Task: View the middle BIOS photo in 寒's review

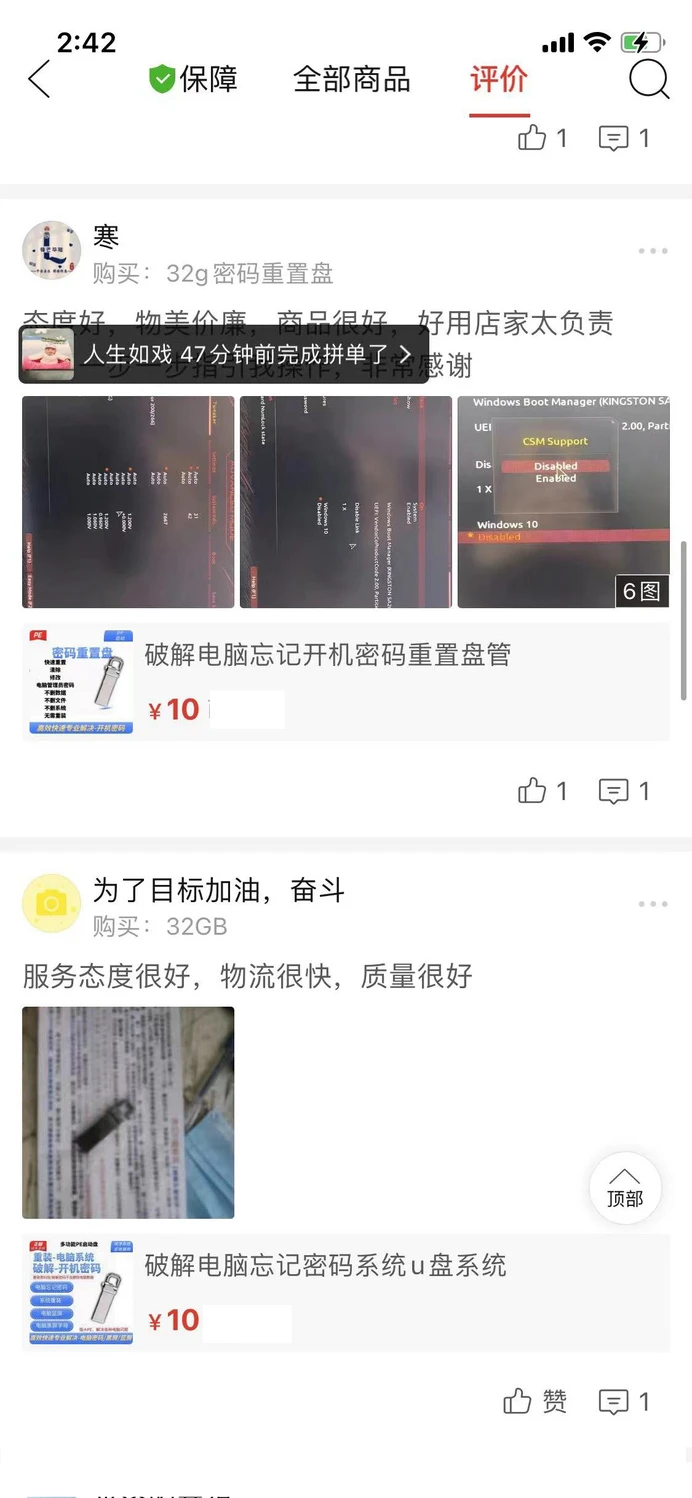Action: (346, 502)
